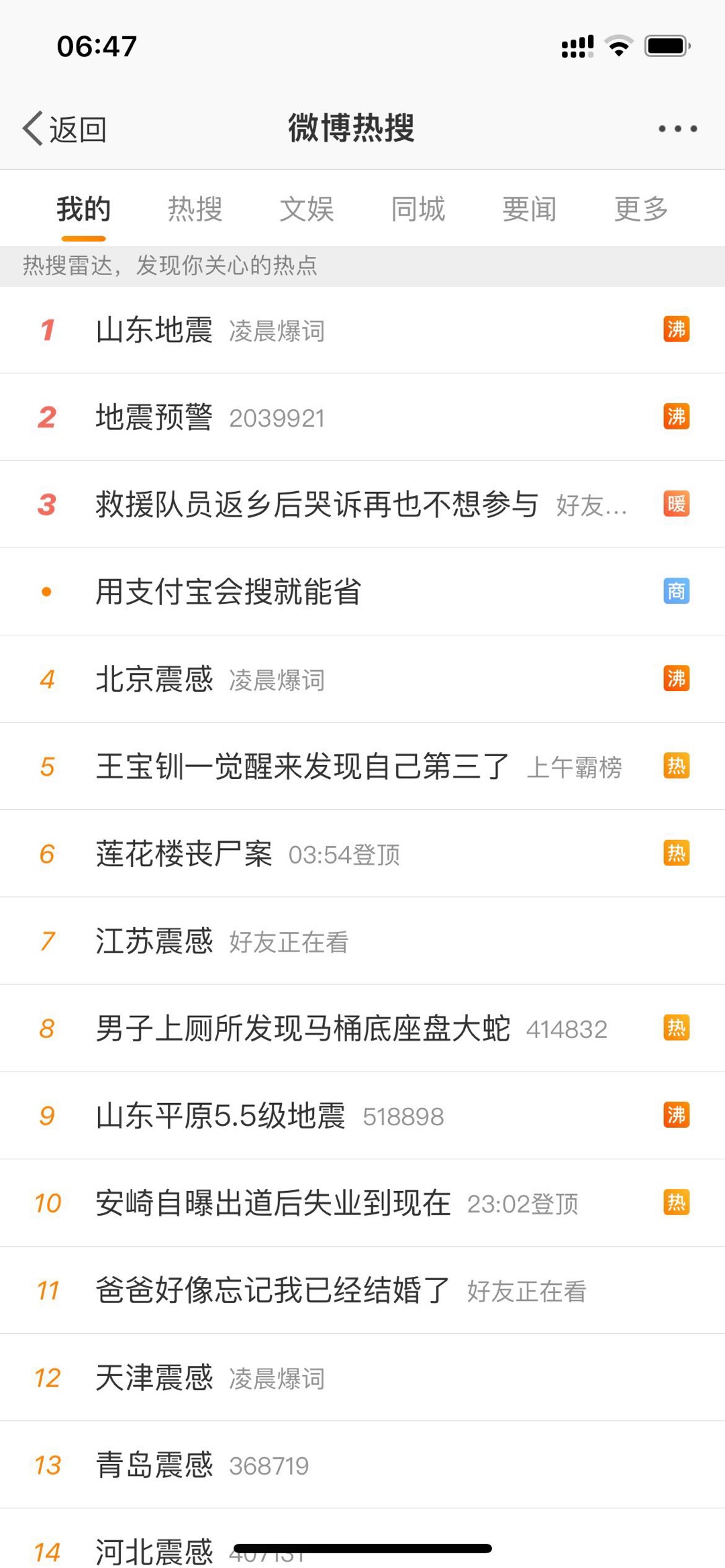Open the 山东平原5.5级地震 topic

click(362, 1115)
